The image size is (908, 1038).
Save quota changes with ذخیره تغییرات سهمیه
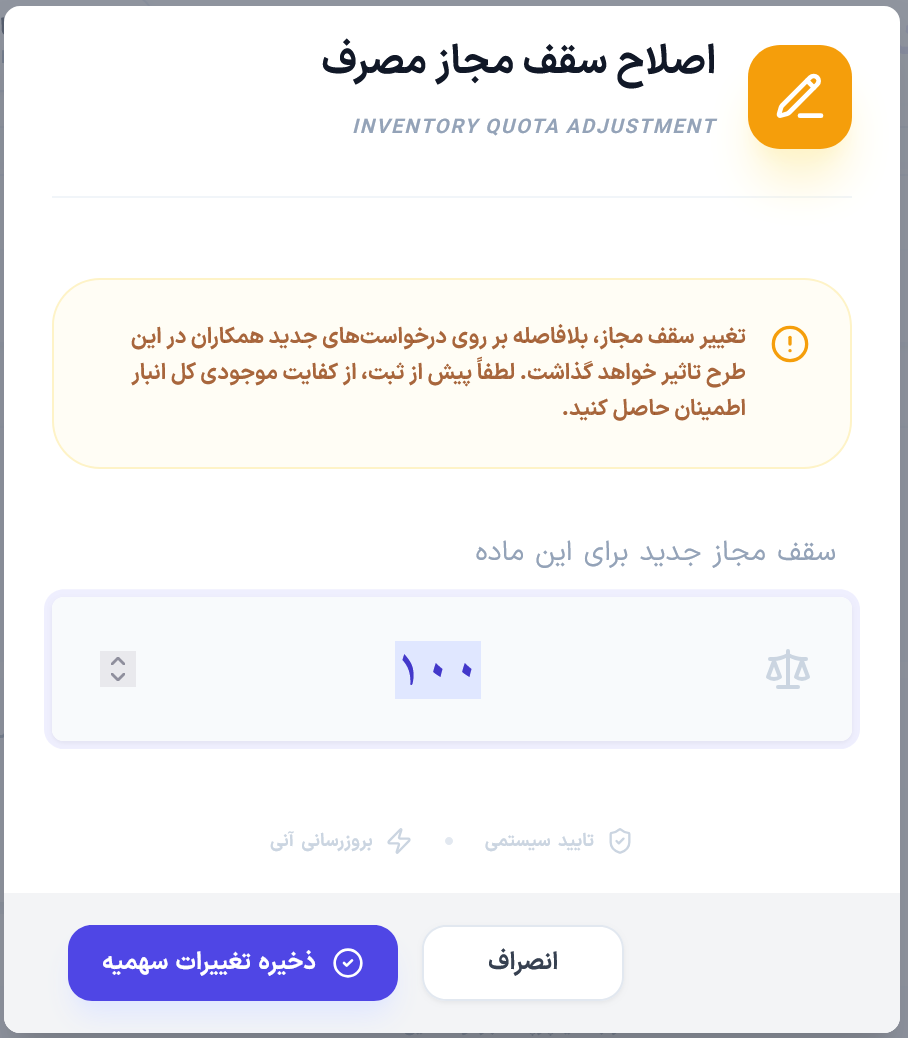(x=232, y=963)
